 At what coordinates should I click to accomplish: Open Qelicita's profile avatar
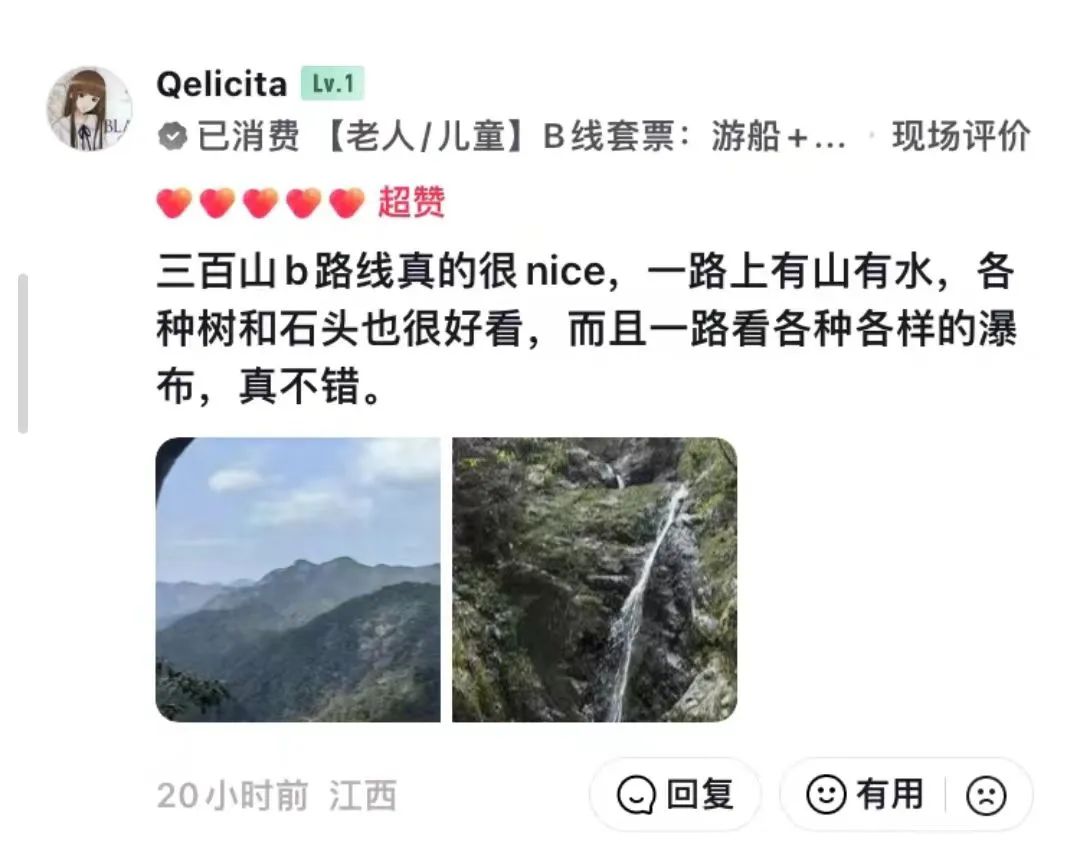point(89,109)
